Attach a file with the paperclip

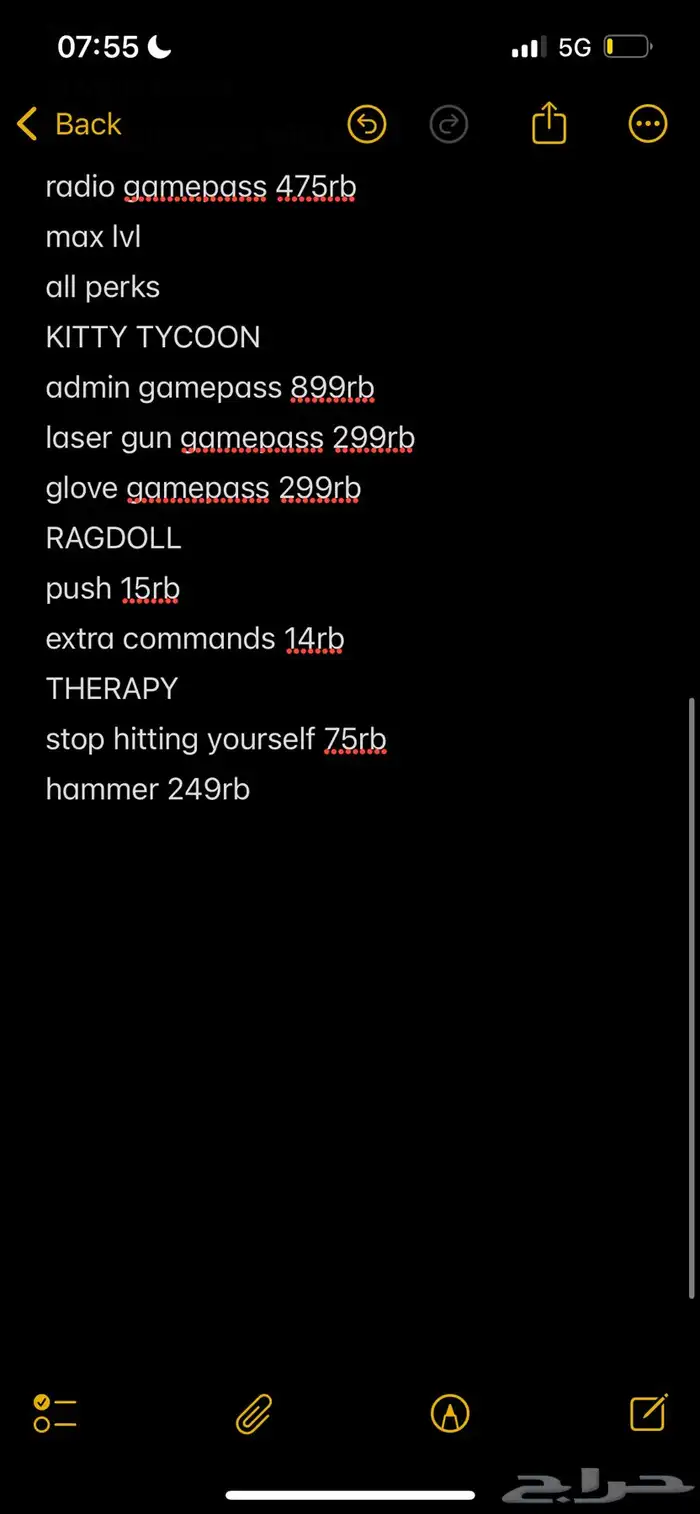pos(254,1414)
